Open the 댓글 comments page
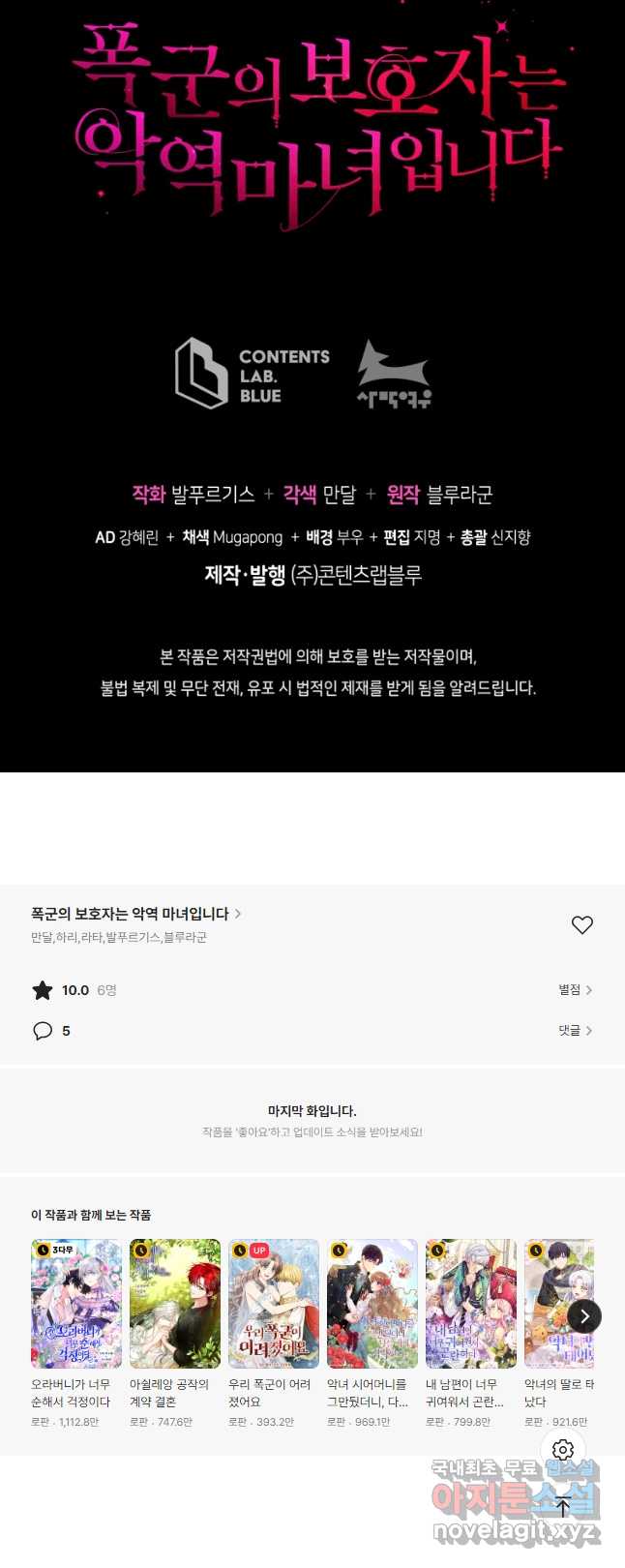This screenshot has height=1568, width=625. pos(575,1031)
